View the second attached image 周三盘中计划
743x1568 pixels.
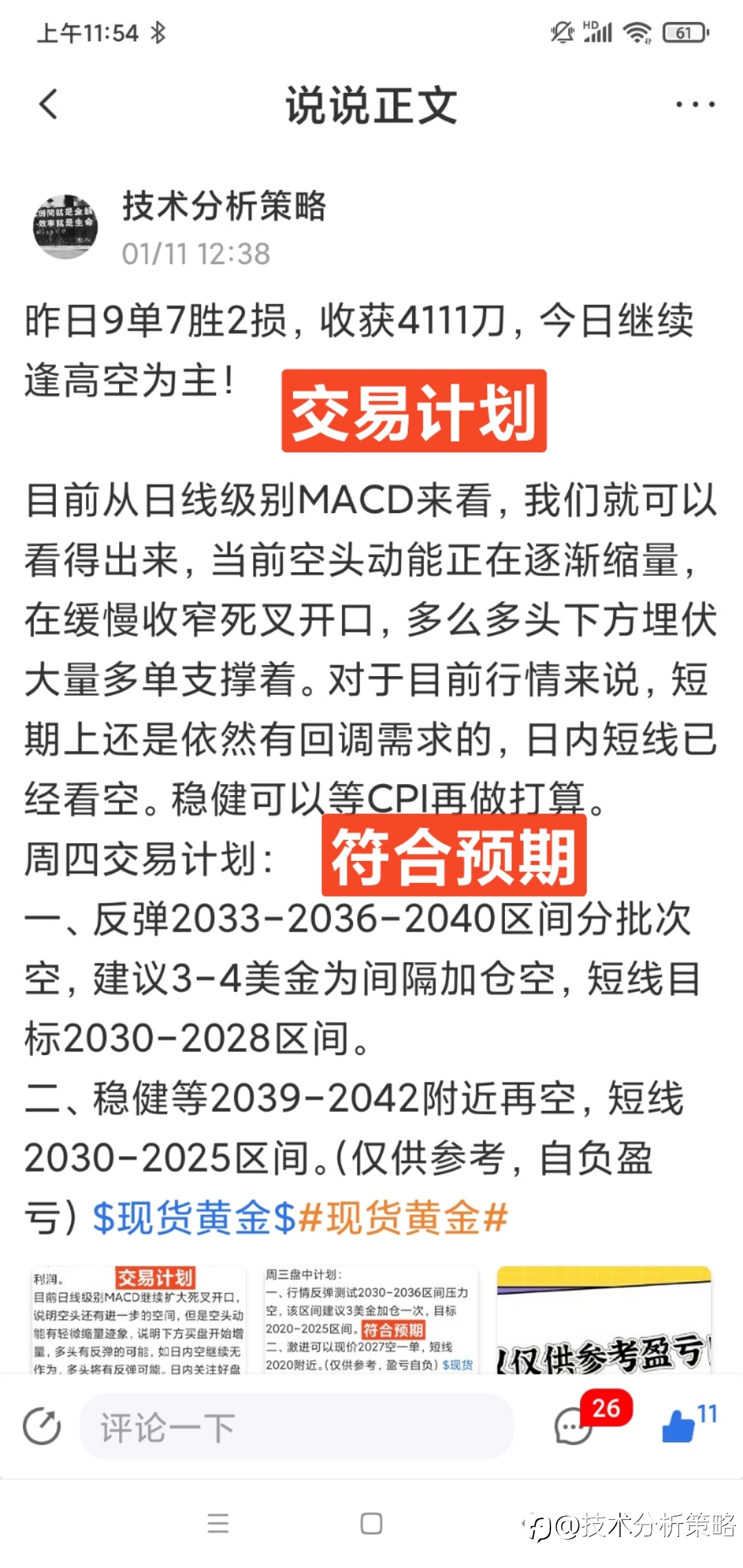click(x=371, y=1319)
